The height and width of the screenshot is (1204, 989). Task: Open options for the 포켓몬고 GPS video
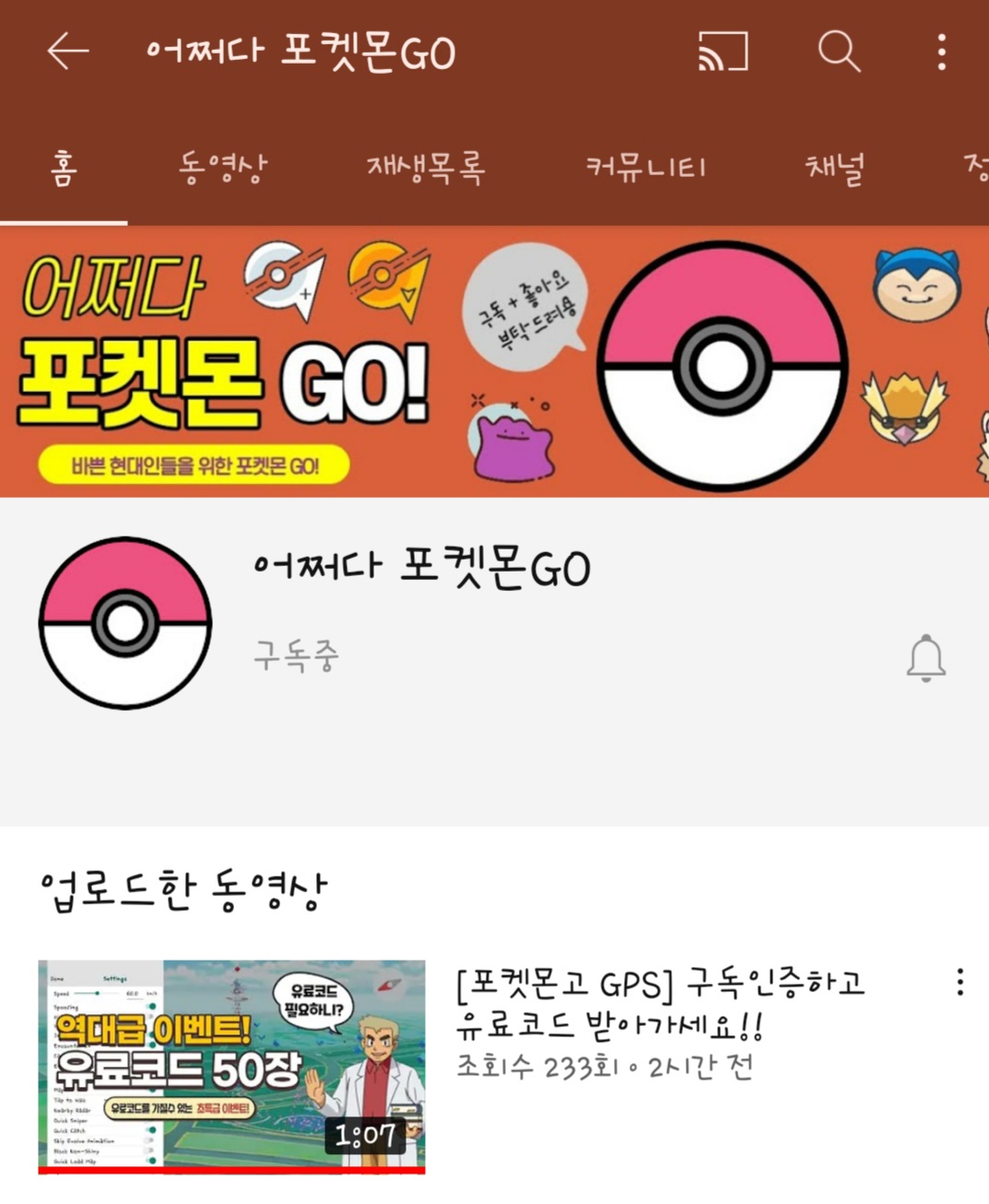[960, 982]
